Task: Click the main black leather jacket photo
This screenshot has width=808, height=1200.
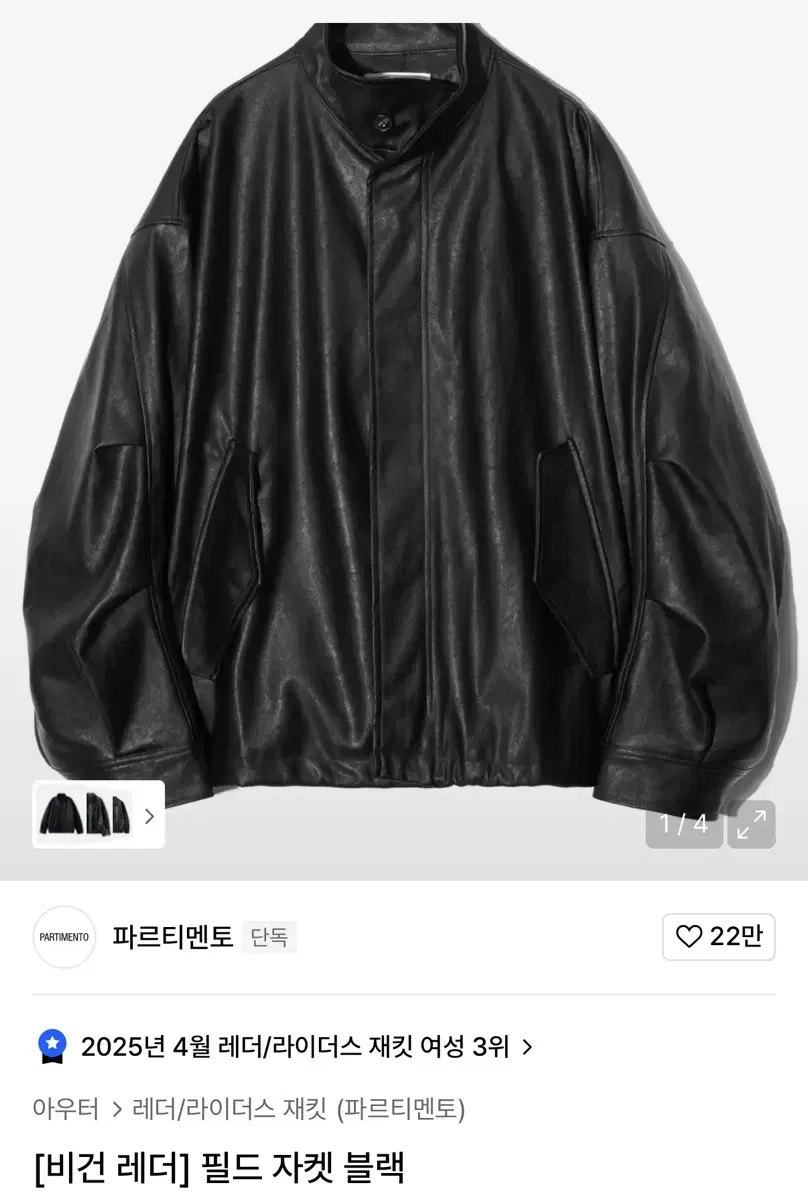Action: [404, 420]
